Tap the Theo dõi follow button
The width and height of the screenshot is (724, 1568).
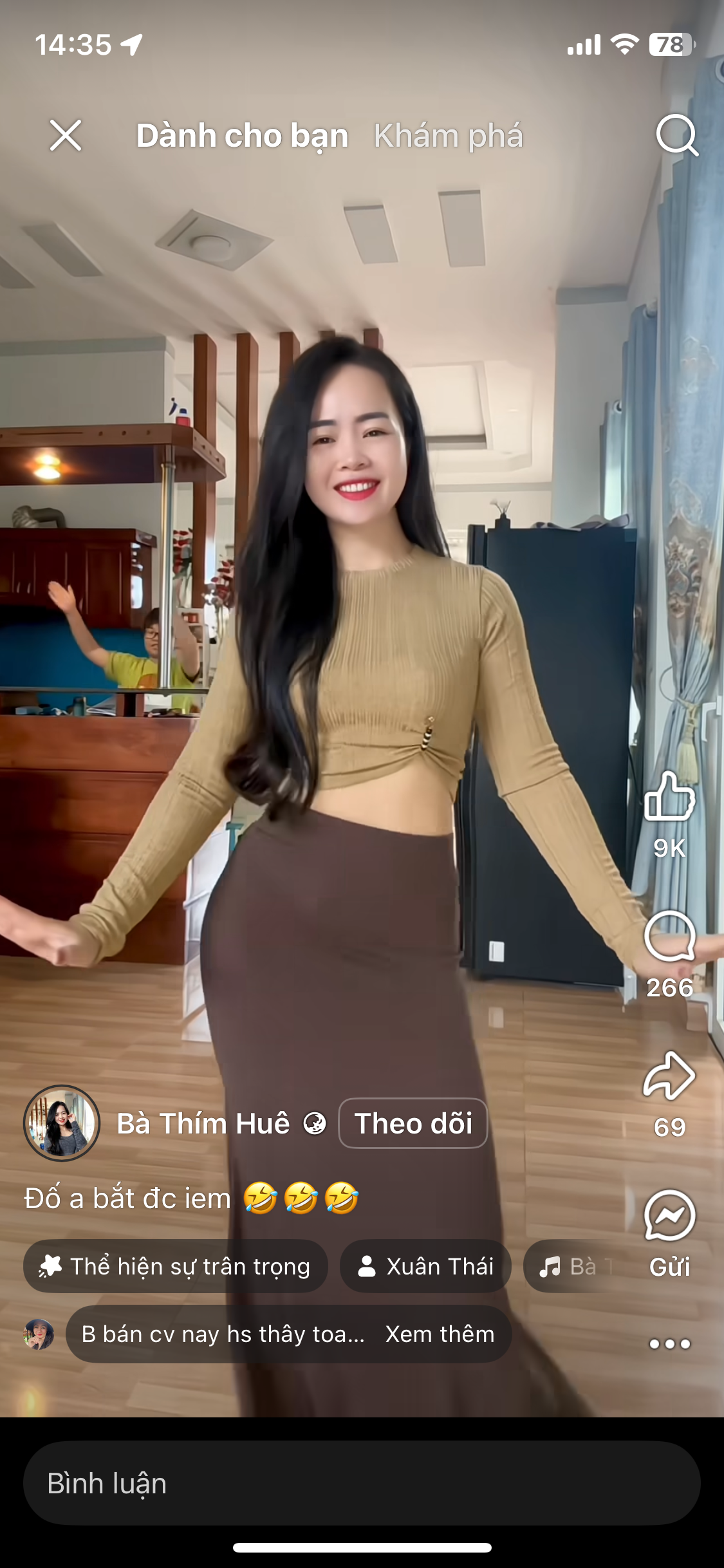(x=413, y=1123)
